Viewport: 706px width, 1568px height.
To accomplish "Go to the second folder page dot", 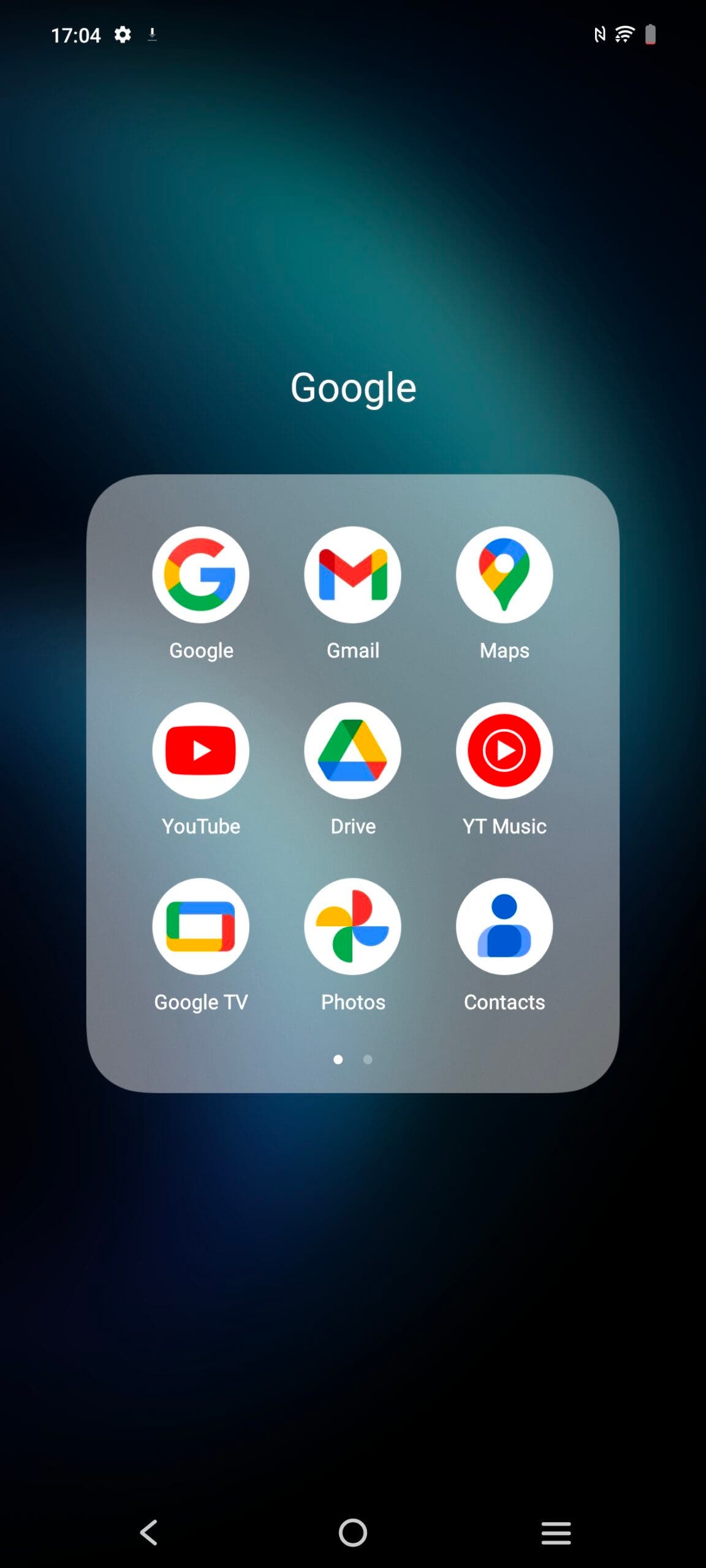I will [368, 1059].
